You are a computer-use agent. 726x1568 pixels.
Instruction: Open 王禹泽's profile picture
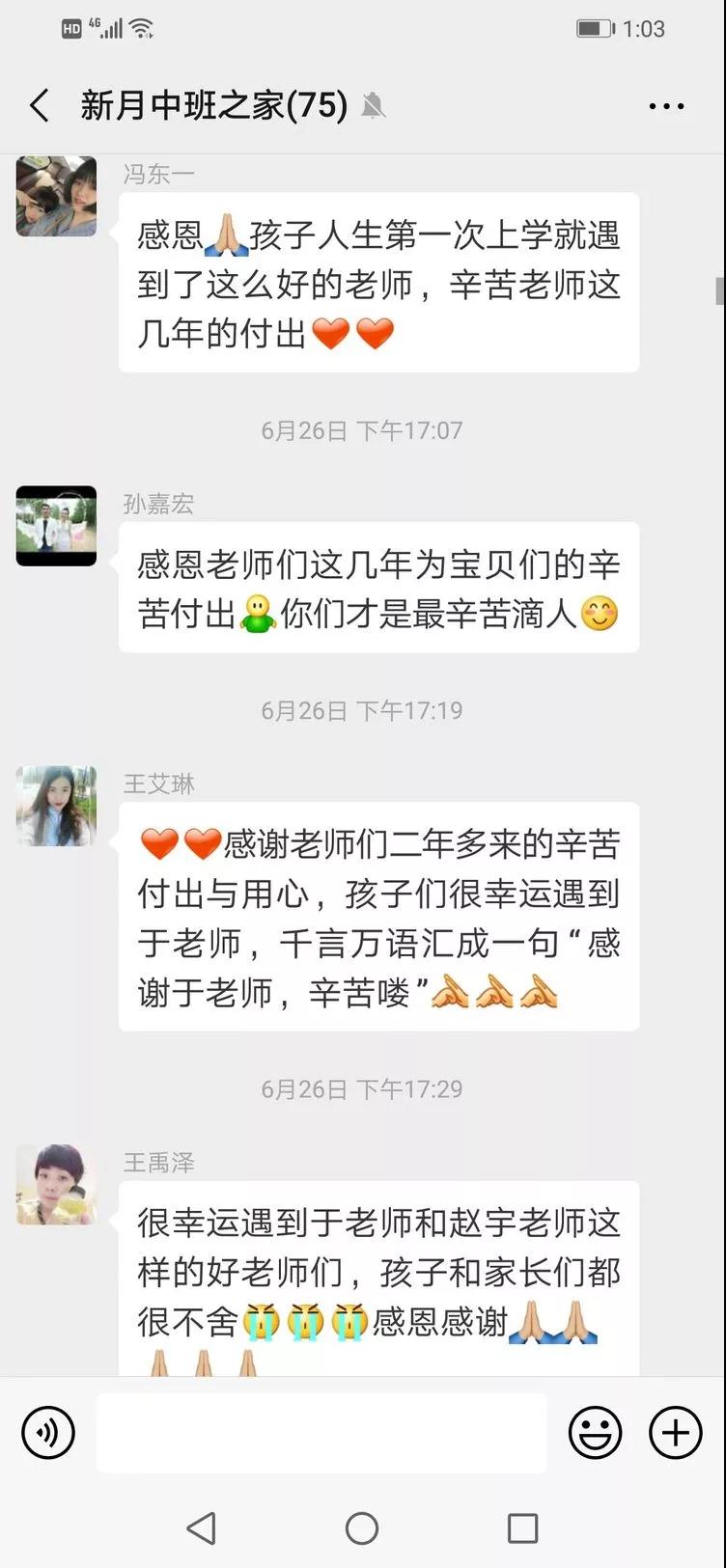click(55, 1186)
